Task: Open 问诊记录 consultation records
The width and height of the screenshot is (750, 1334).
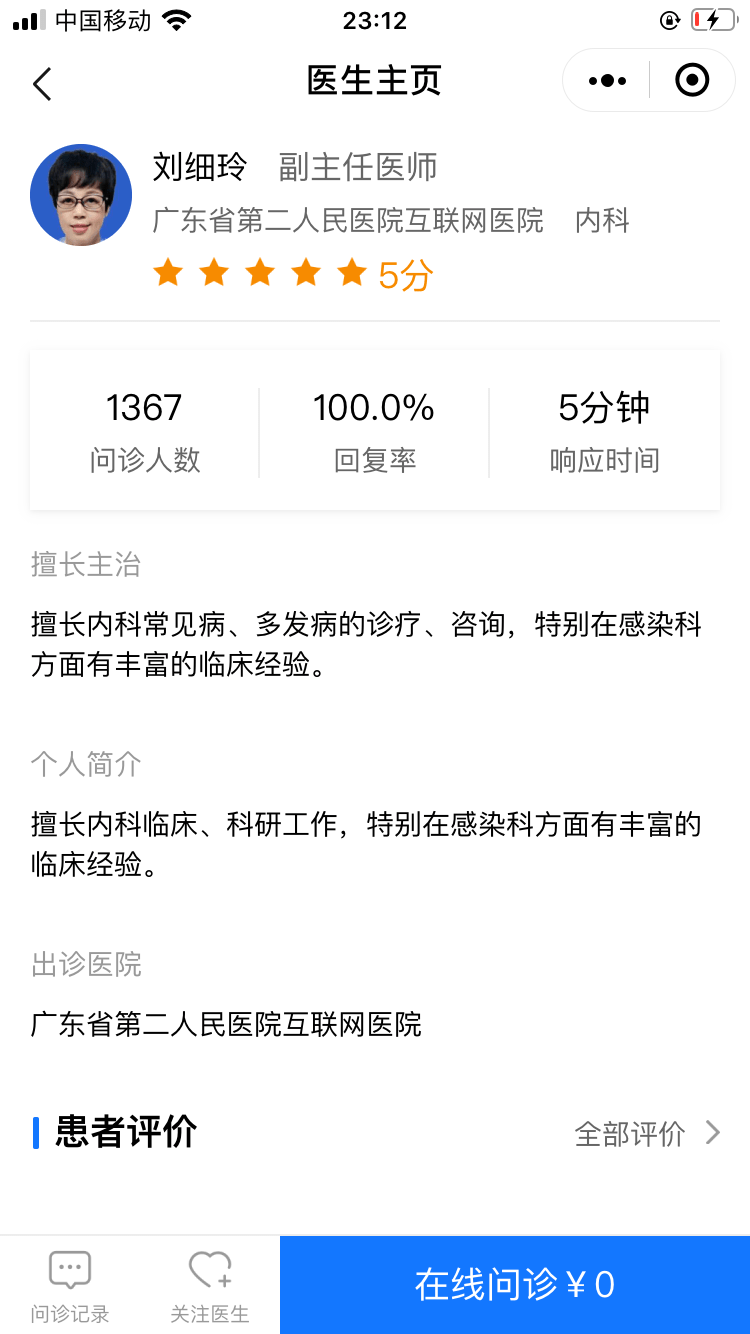Action: point(70,1286)
